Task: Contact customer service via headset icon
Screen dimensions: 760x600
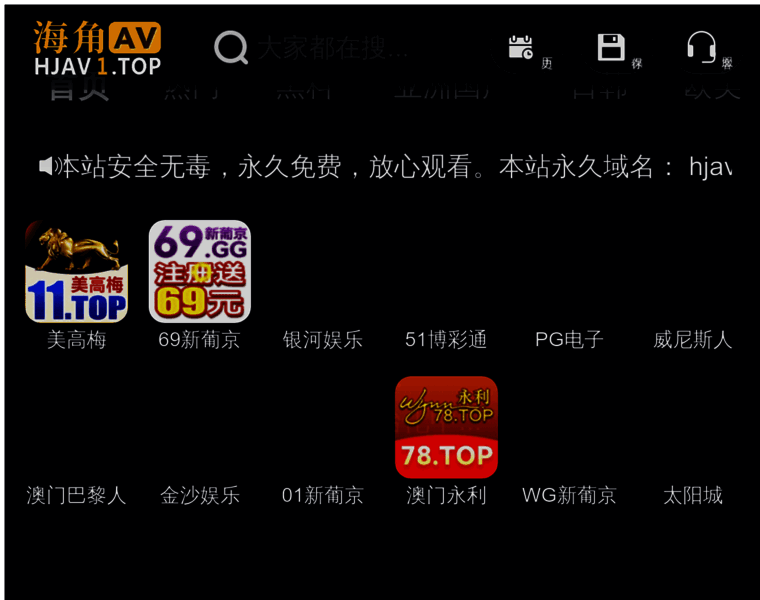Action: (x=701, y=48)
